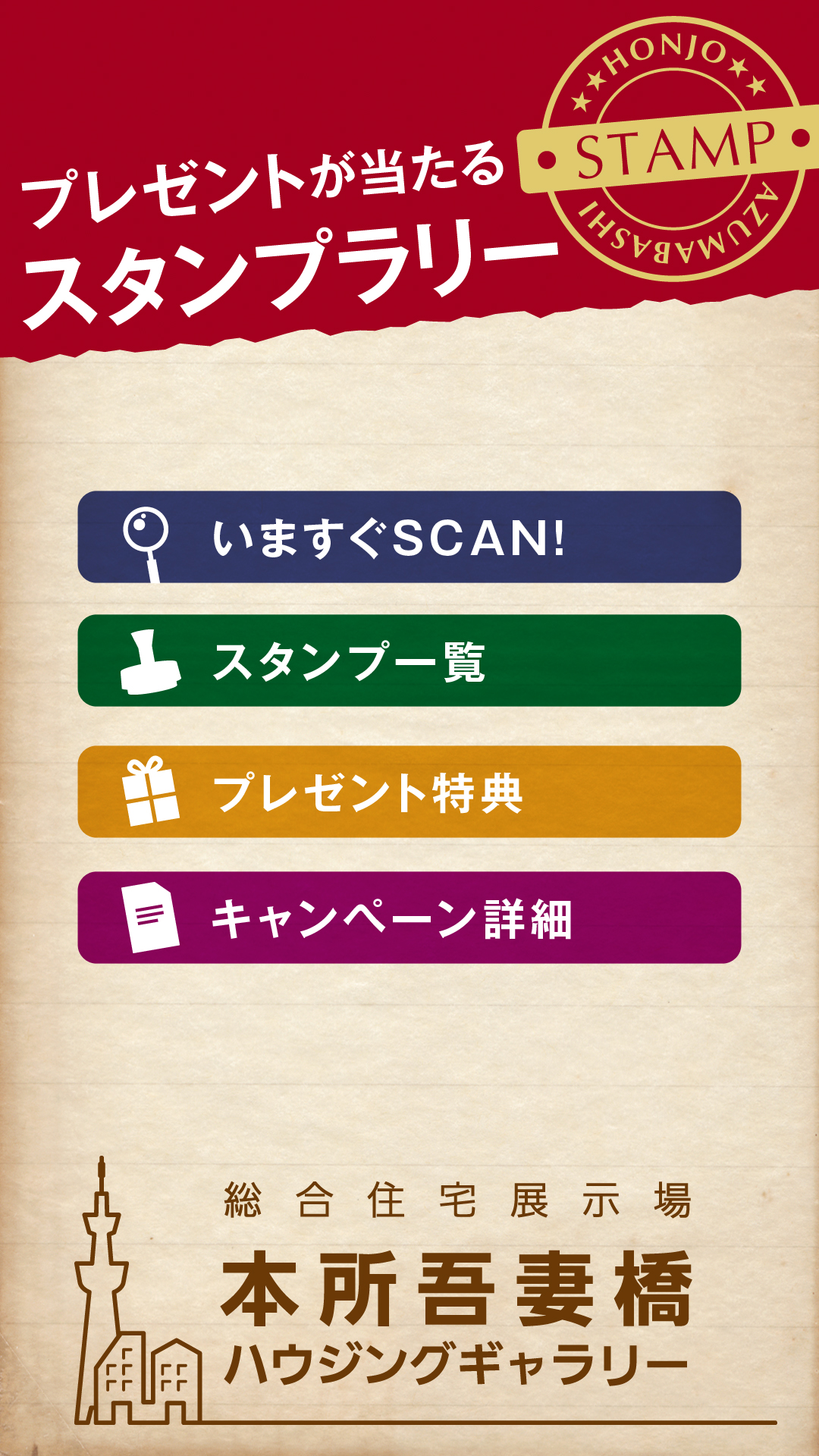
Task: Open キャンペーン詳細 campaign details
Action: (409, 918)
